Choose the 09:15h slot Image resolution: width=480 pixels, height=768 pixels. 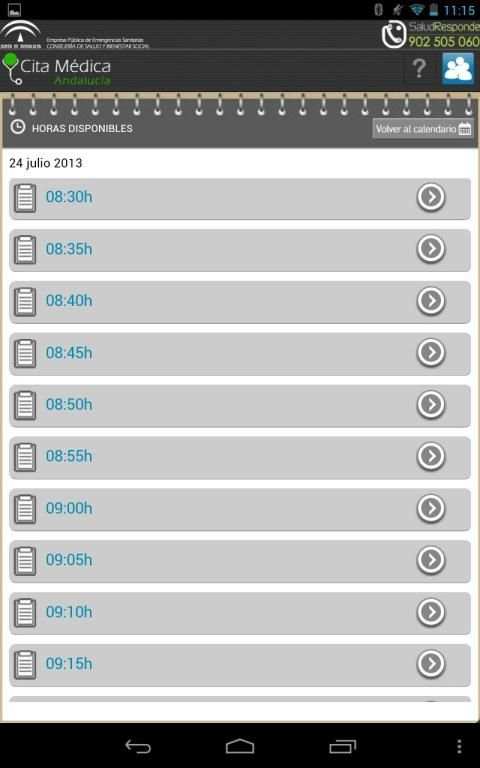pos(240,666)
